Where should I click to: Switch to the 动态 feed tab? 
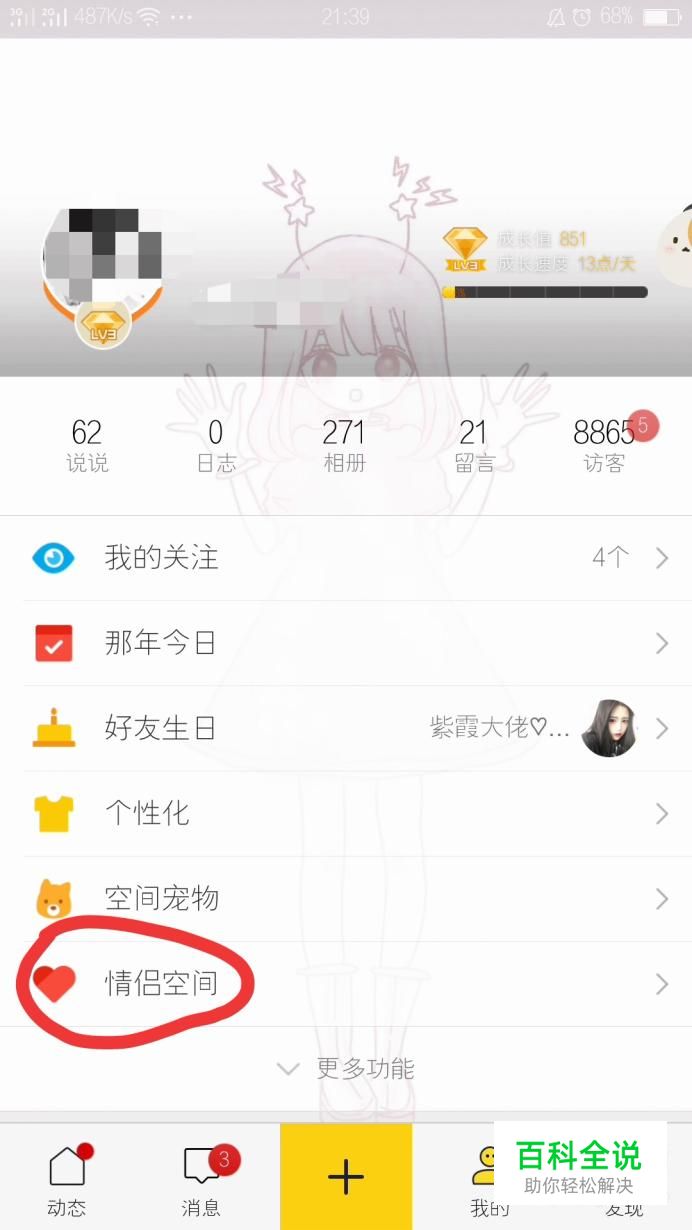(67, 1177)
